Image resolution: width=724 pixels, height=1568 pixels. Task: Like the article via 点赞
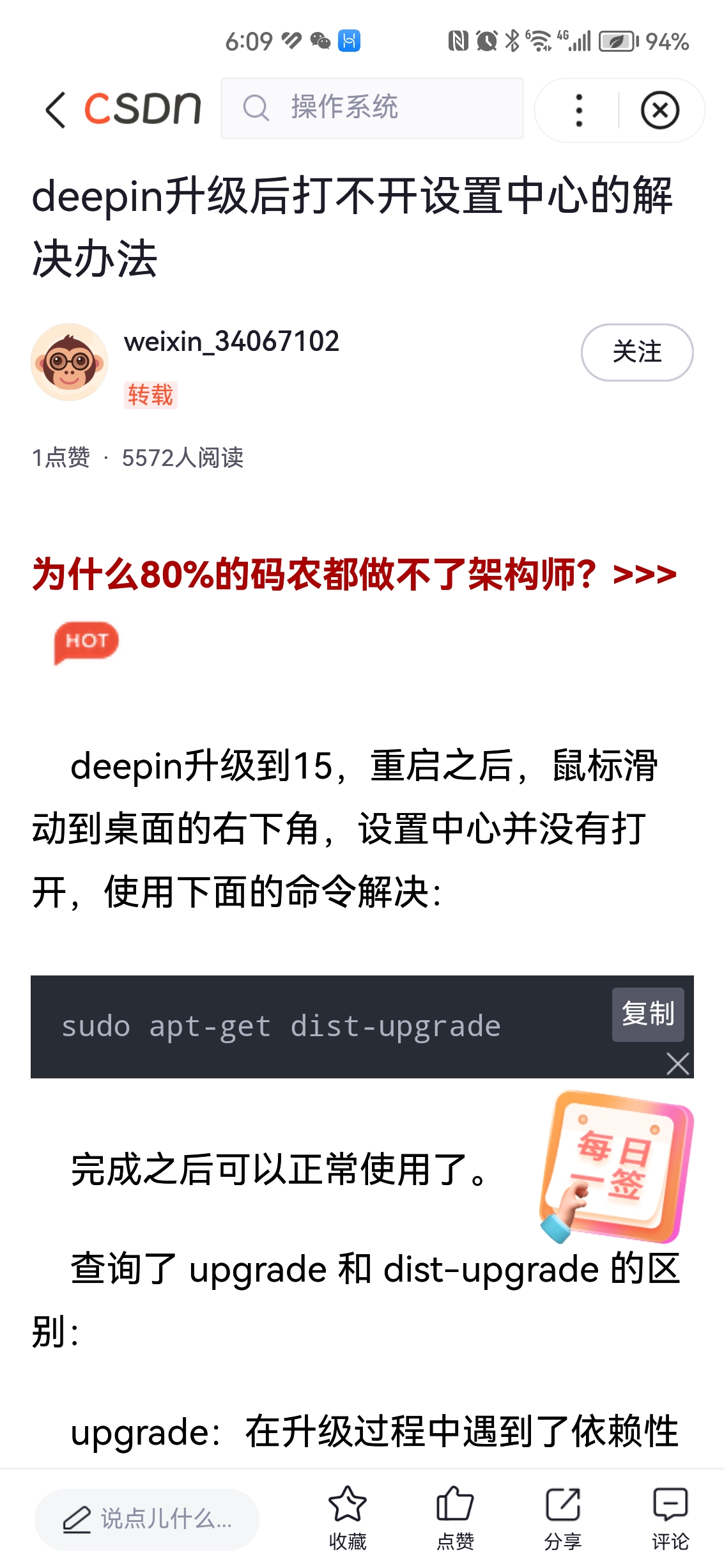click(x=455, y=1518)
